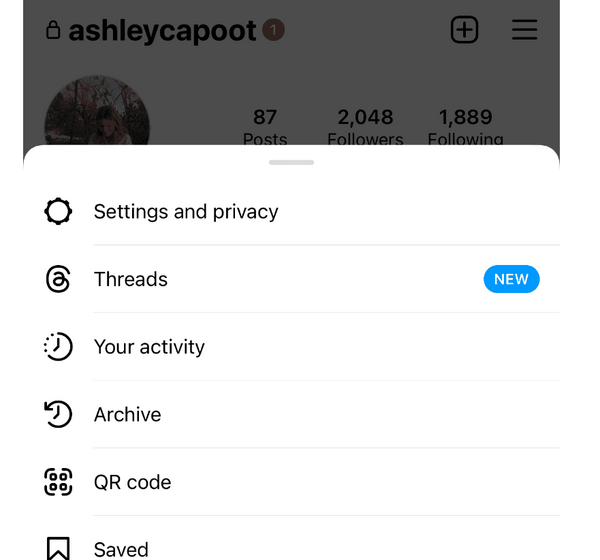The image size is (600, 560).
Task: Tap the ashleycapoot username header
Action: tap(162, 31)
